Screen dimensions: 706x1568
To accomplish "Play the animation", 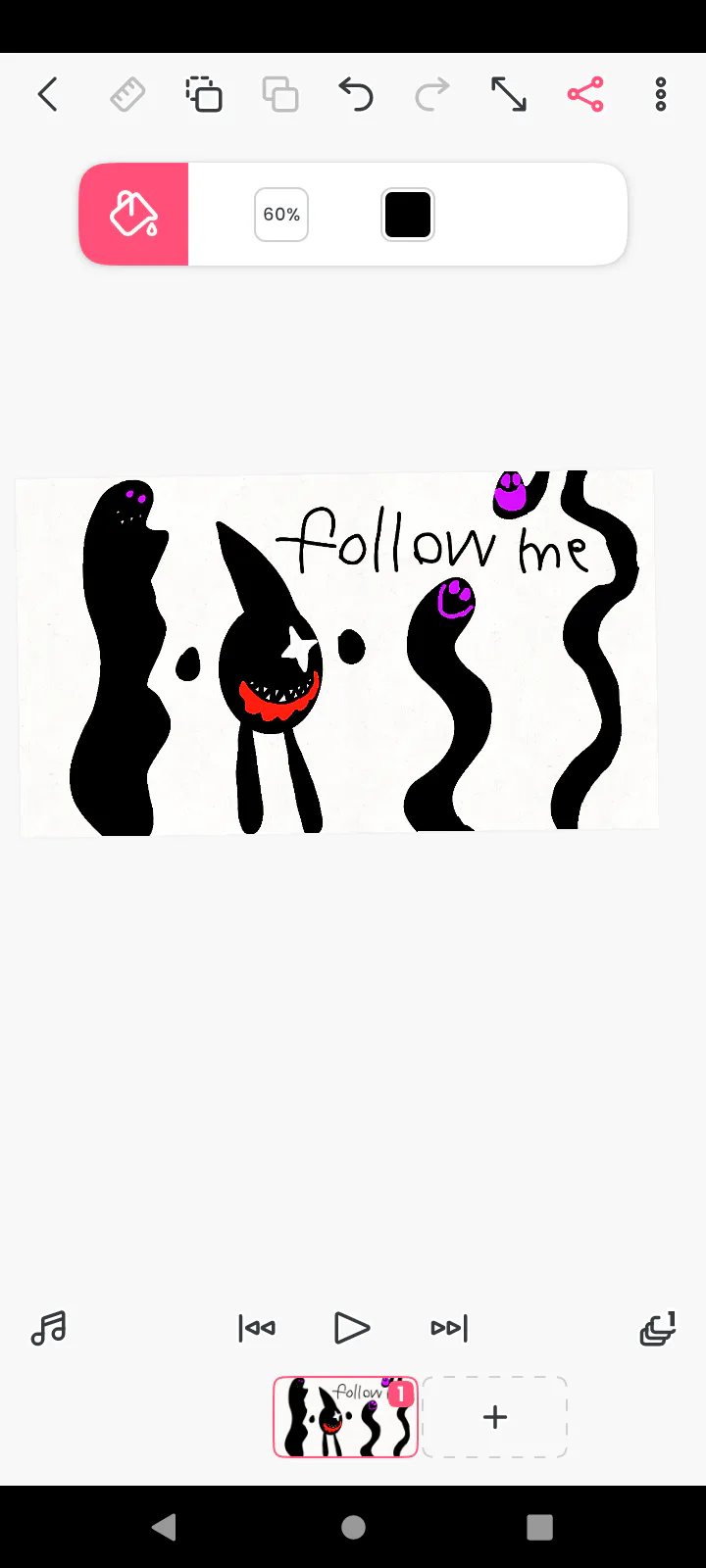I will coord(351,1329).
